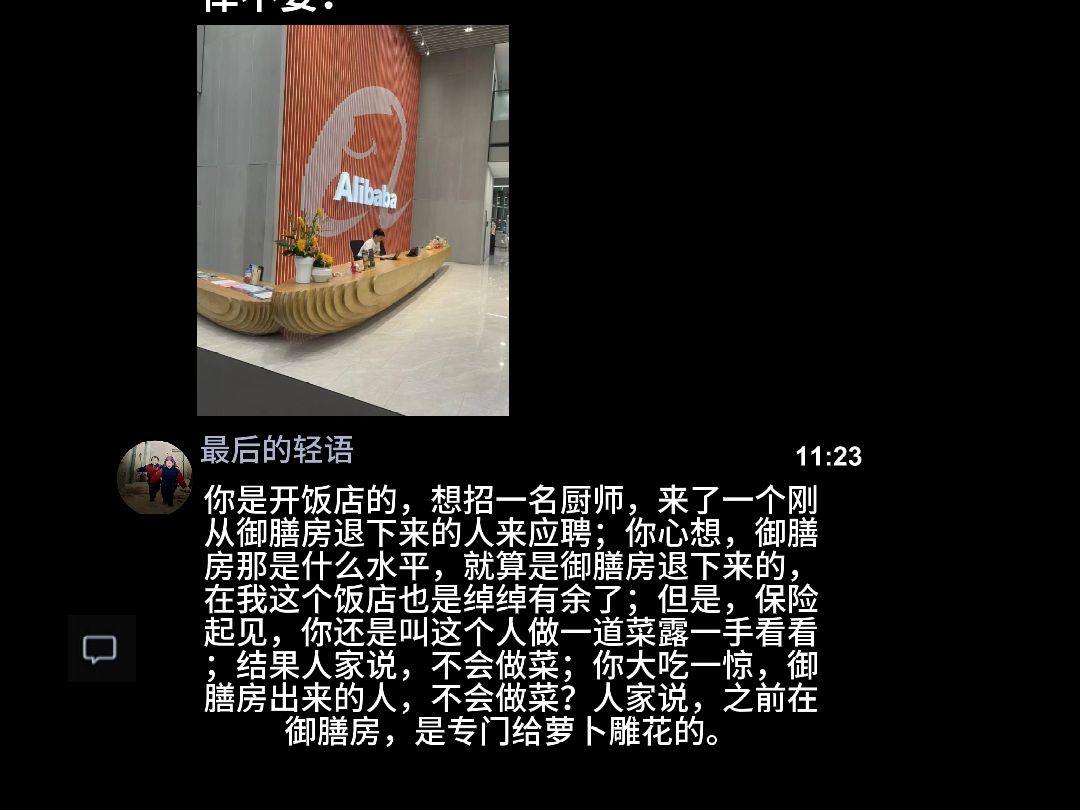The image size is (1080, 810).
Task: View the avatar of 最后的轻语
Action: click(154, 477)
